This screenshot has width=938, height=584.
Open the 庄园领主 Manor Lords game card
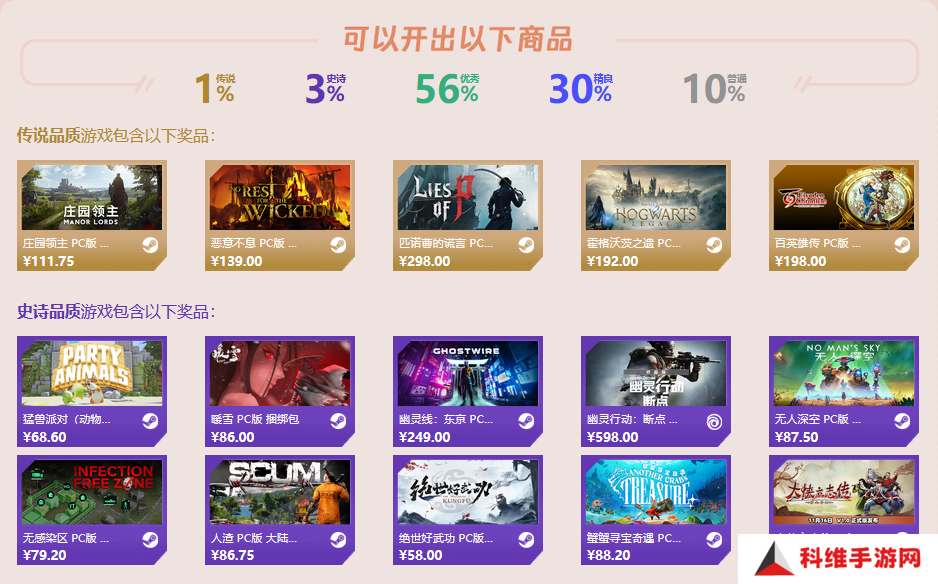(92, 215)
